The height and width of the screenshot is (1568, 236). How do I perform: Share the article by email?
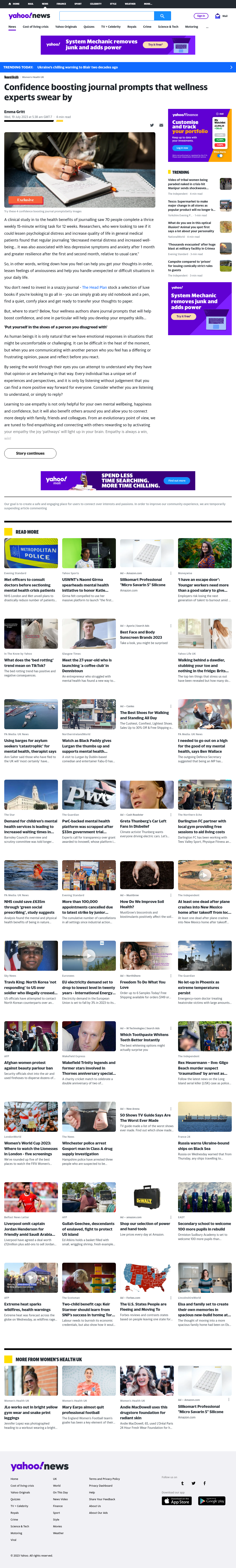(x=161, y=125)
